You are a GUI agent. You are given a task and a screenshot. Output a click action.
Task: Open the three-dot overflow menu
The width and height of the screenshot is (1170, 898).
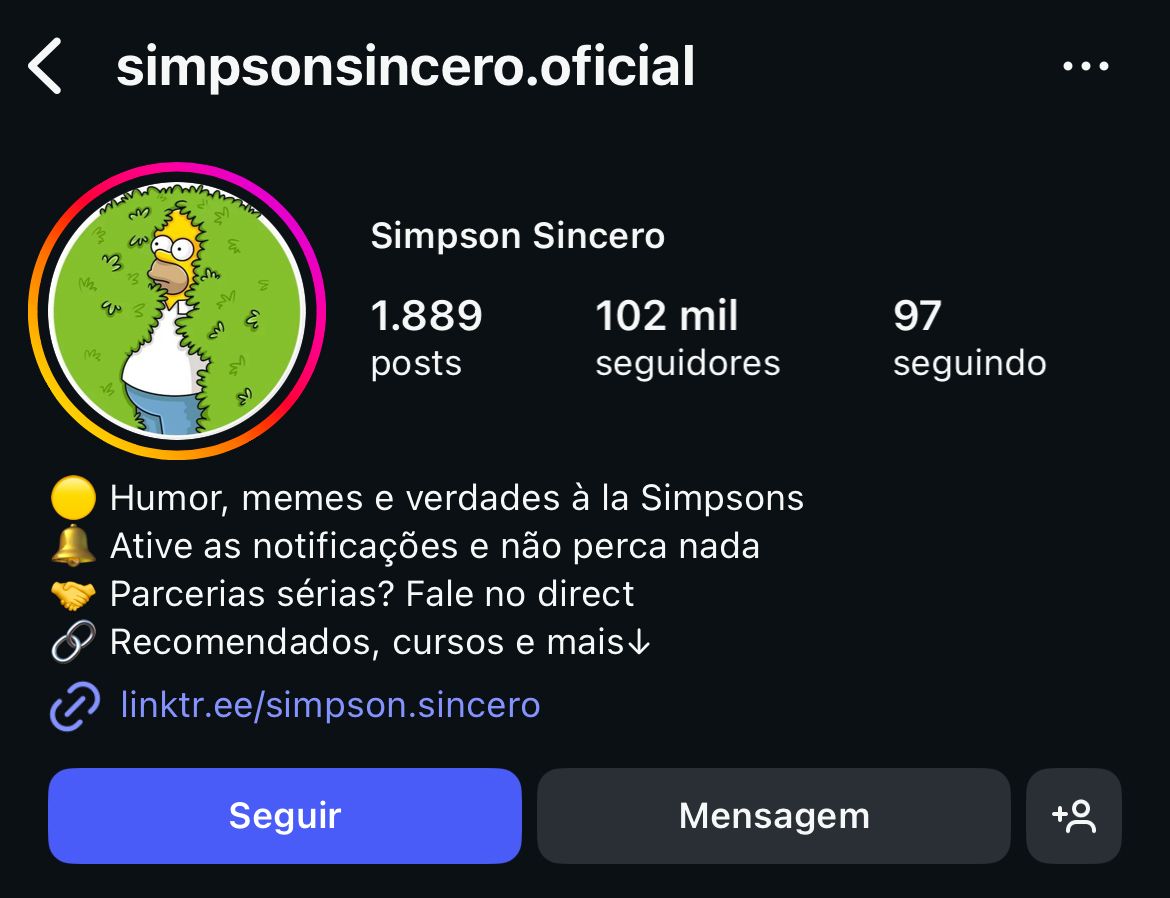click(x=1085, y=67)
